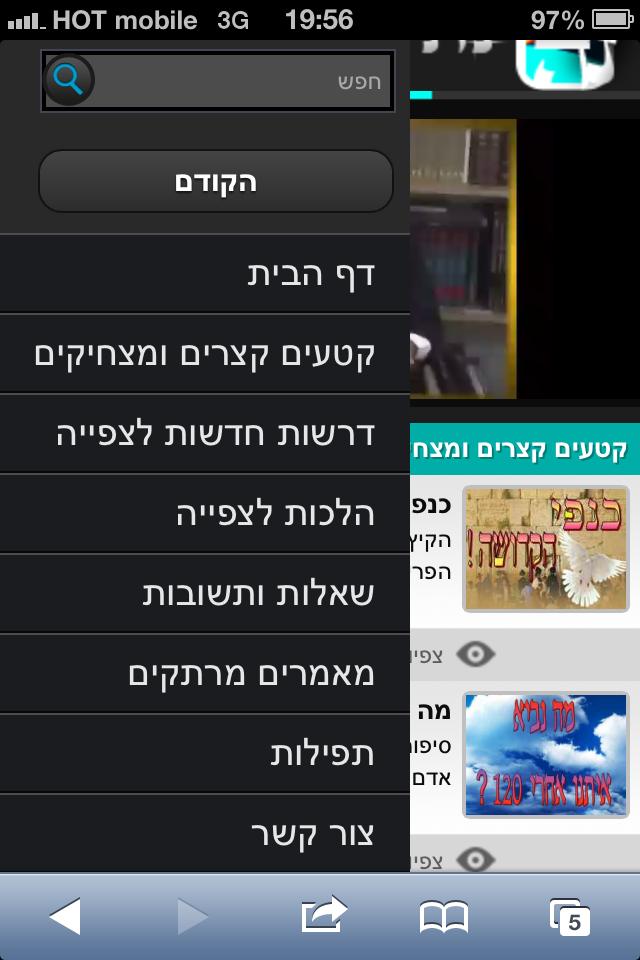Open הלכות לצפייה

205,514
